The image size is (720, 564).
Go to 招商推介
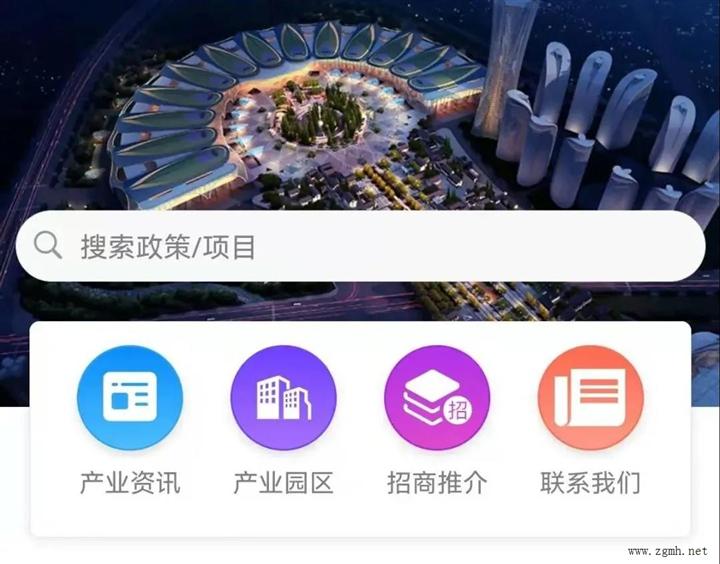(x=437, y=398)
